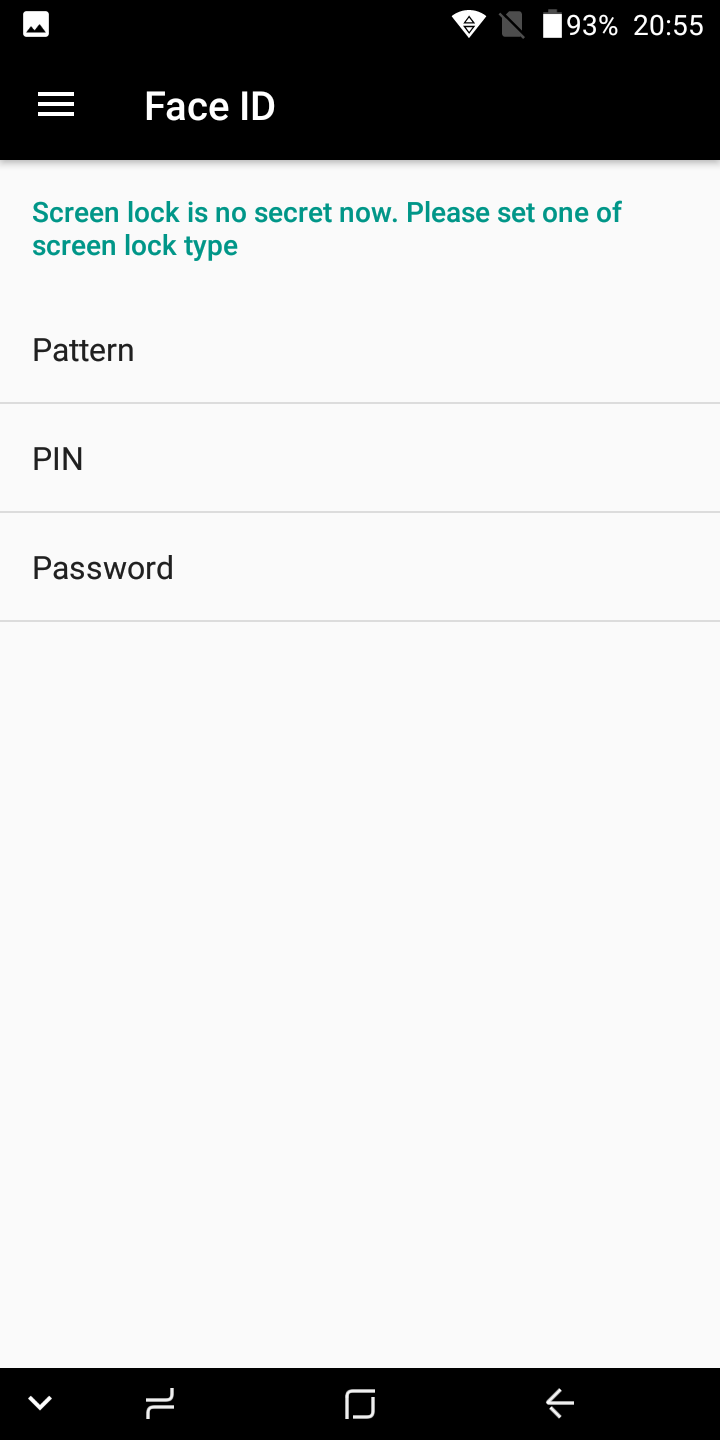
Task: Set a Password screen lock
Action: [360, 568]
